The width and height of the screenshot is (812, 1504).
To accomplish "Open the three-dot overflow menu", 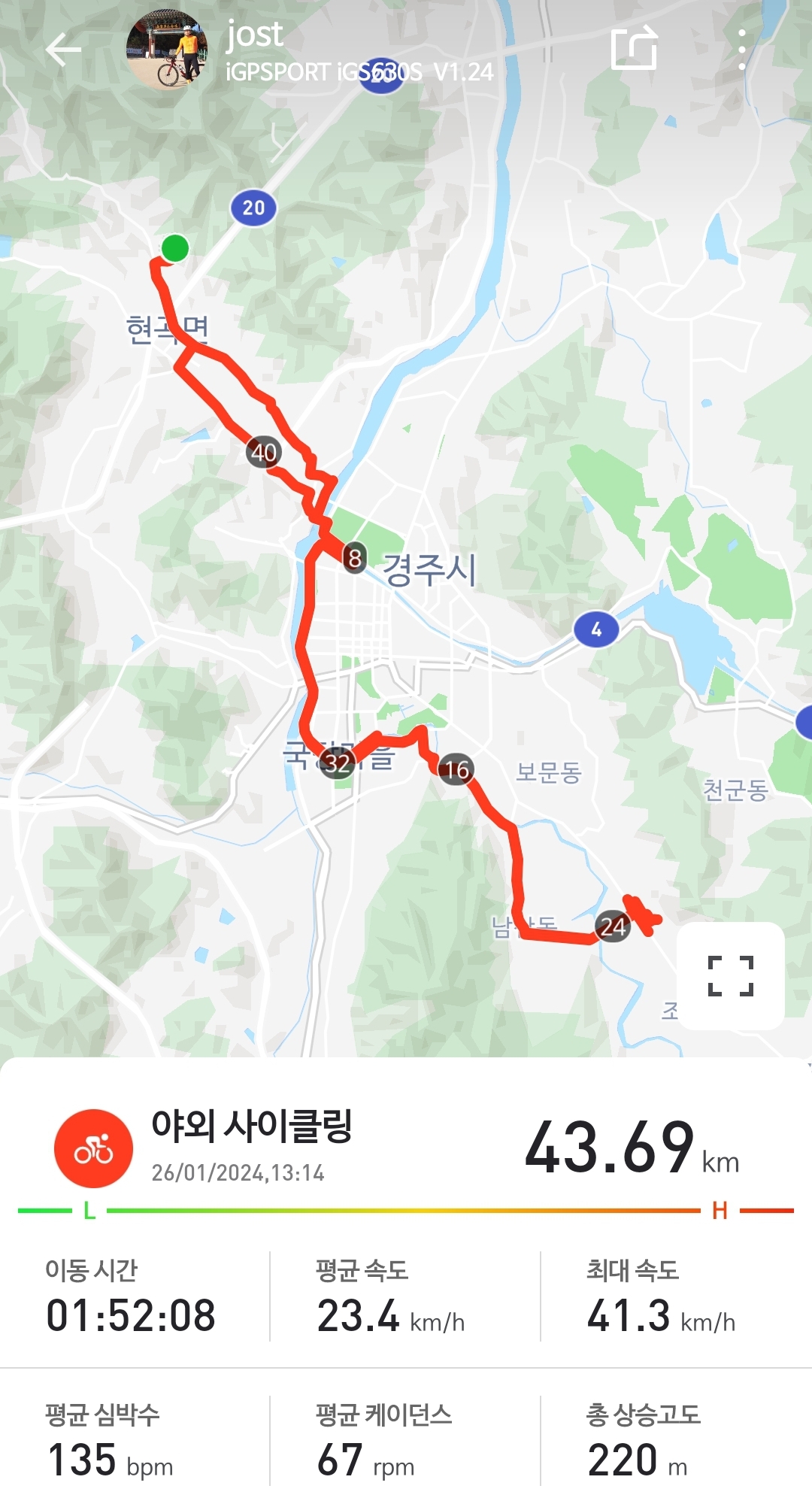I will click(x=741, y=50).
